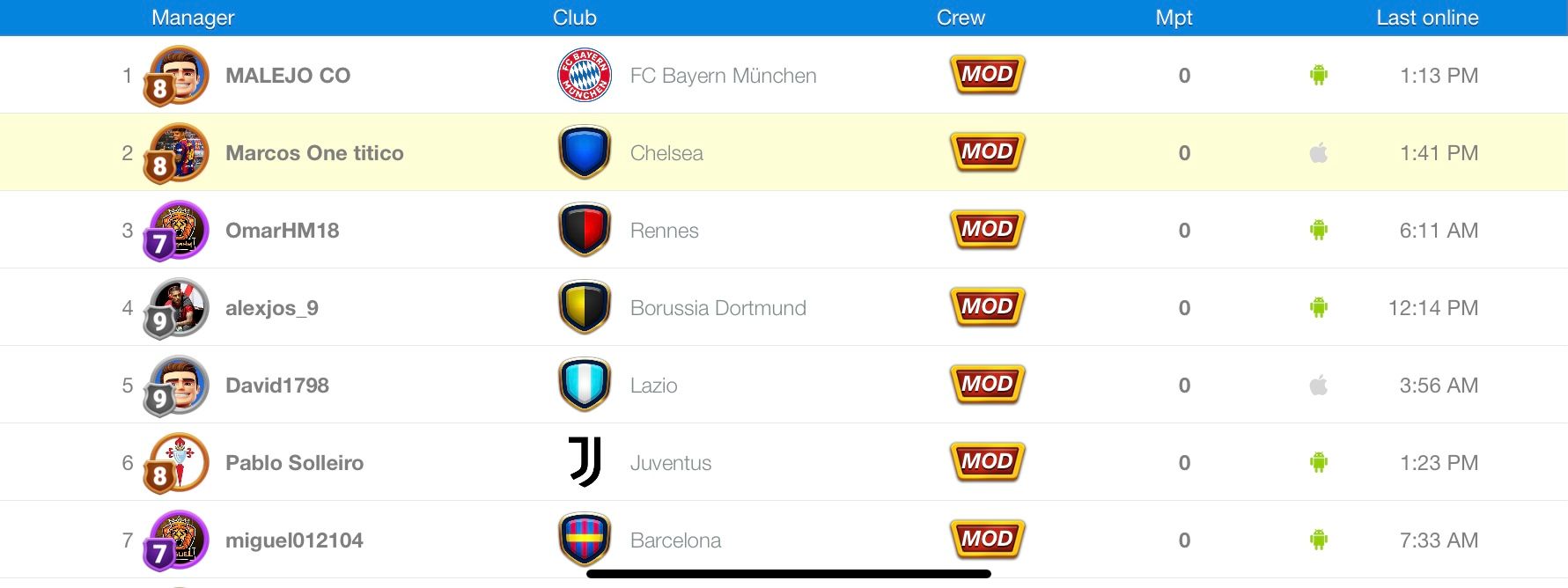Image resolution: width=1568 pixels, height=588 pixels.
Task: Sort the list by Manager column
Action: [x=193, y=18]
